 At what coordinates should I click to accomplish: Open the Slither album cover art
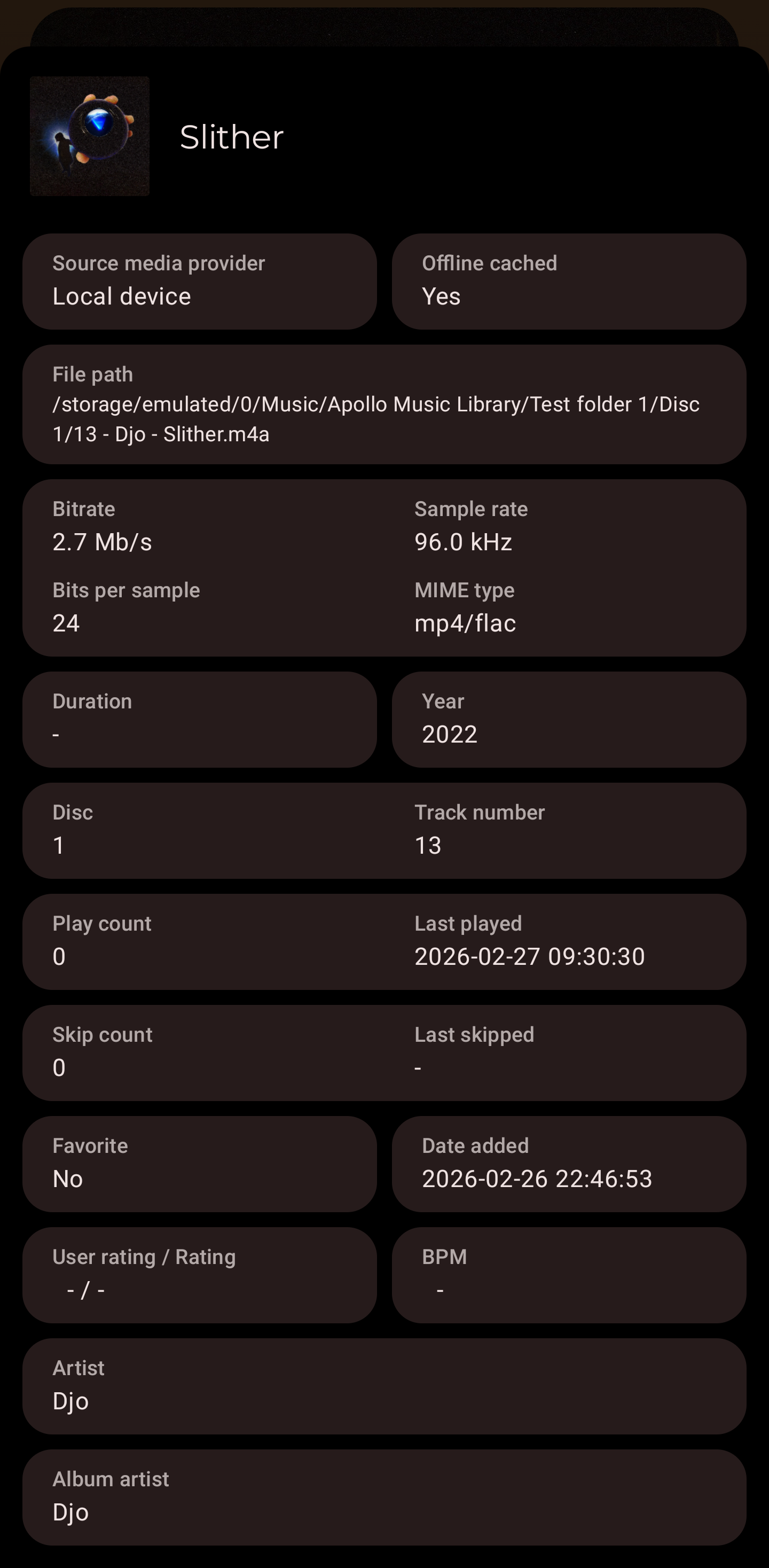pos(89,136)
